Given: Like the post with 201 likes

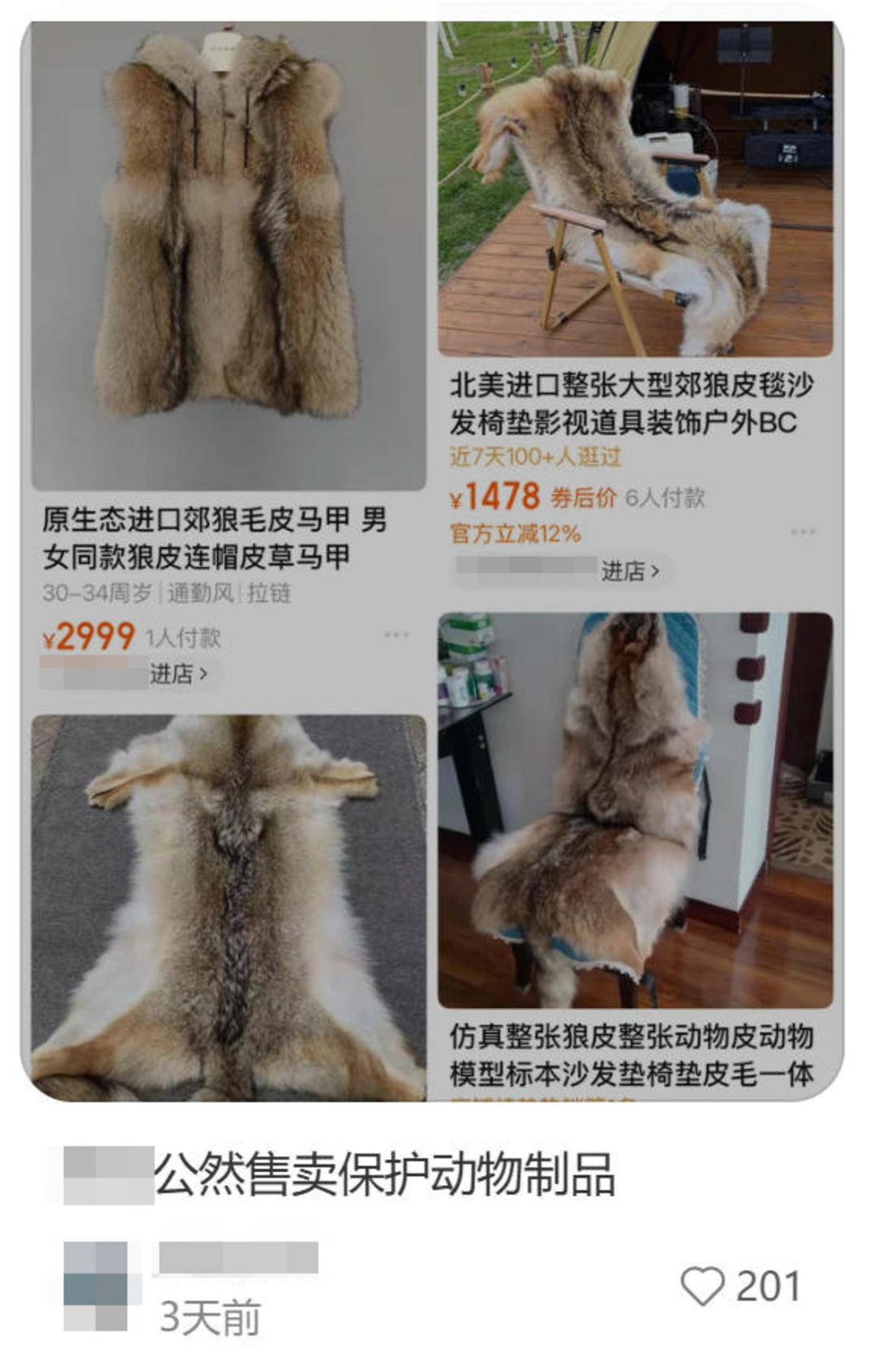Looking at the screenshot, I should click(702, 1286).
